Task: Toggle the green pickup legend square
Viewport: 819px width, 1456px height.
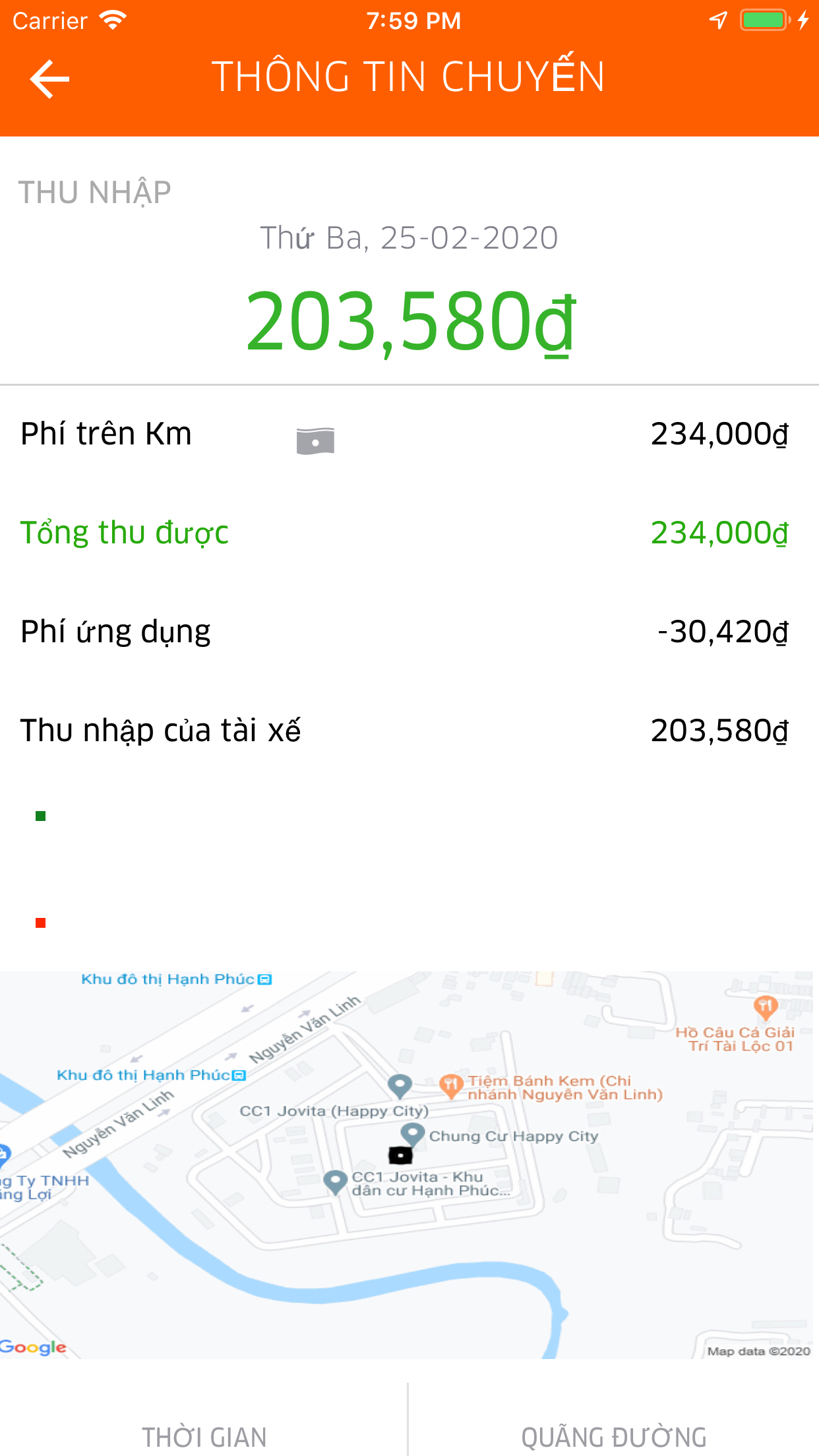Action: pos(40,816)
